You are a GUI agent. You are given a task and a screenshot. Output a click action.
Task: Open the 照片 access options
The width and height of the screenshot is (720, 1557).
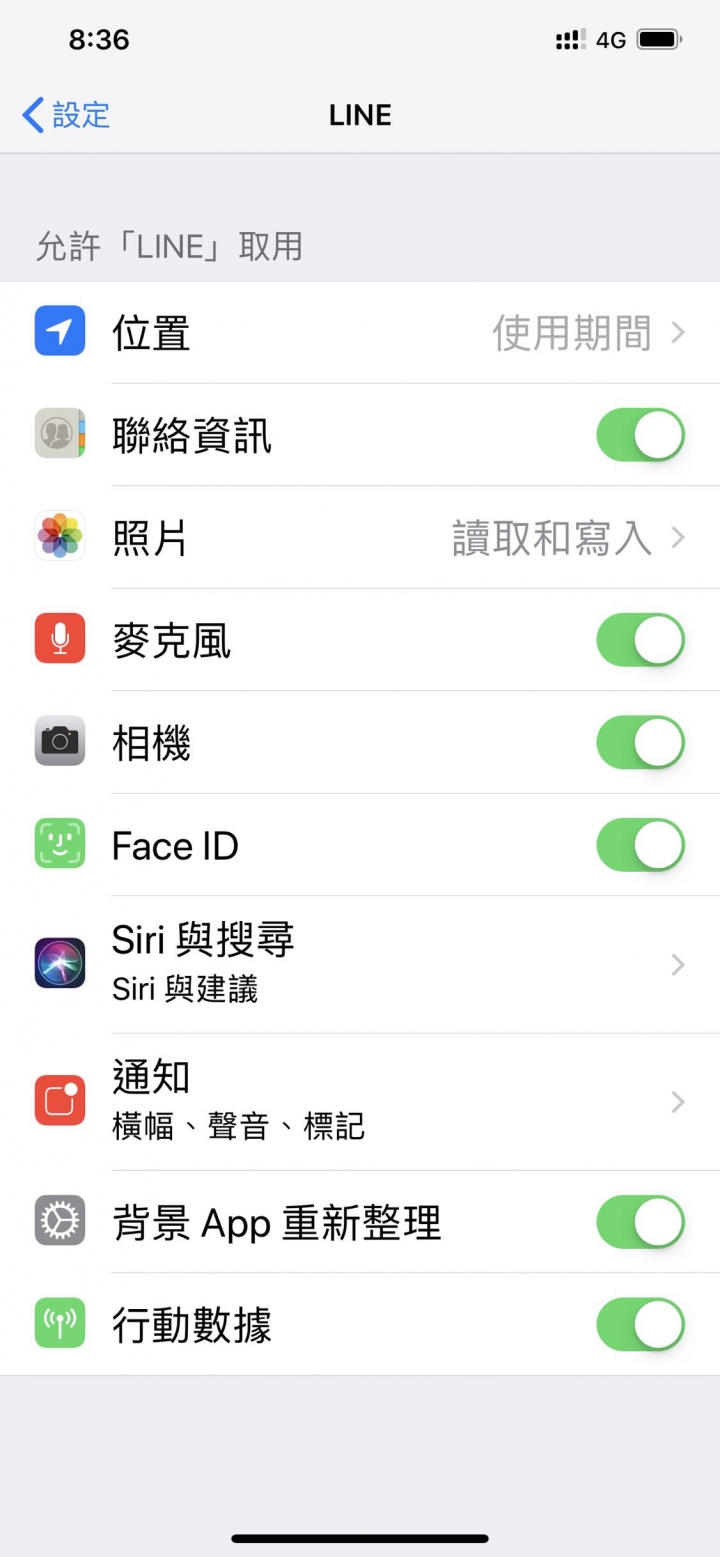tap(360, 538)
